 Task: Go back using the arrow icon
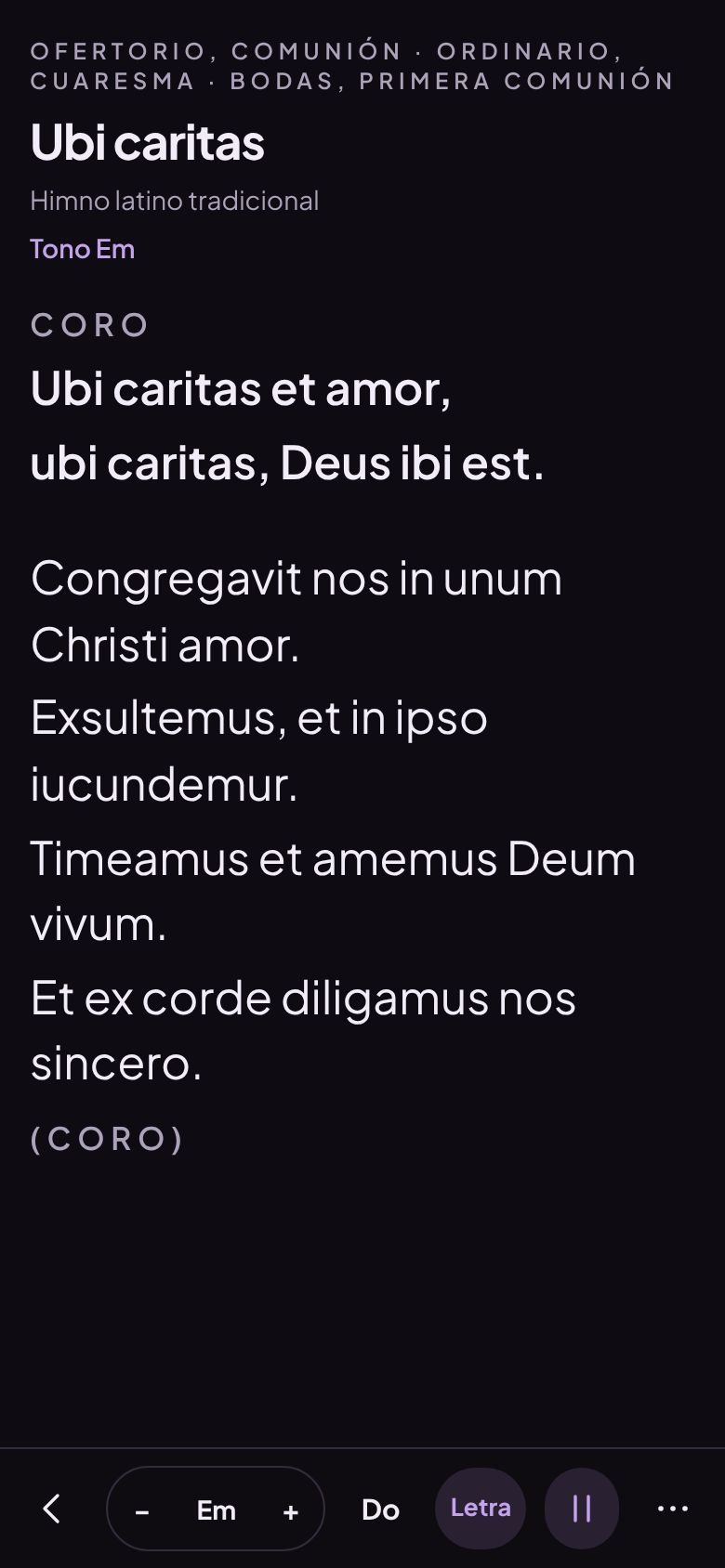pyautogui.click(x=53, y=1509)
